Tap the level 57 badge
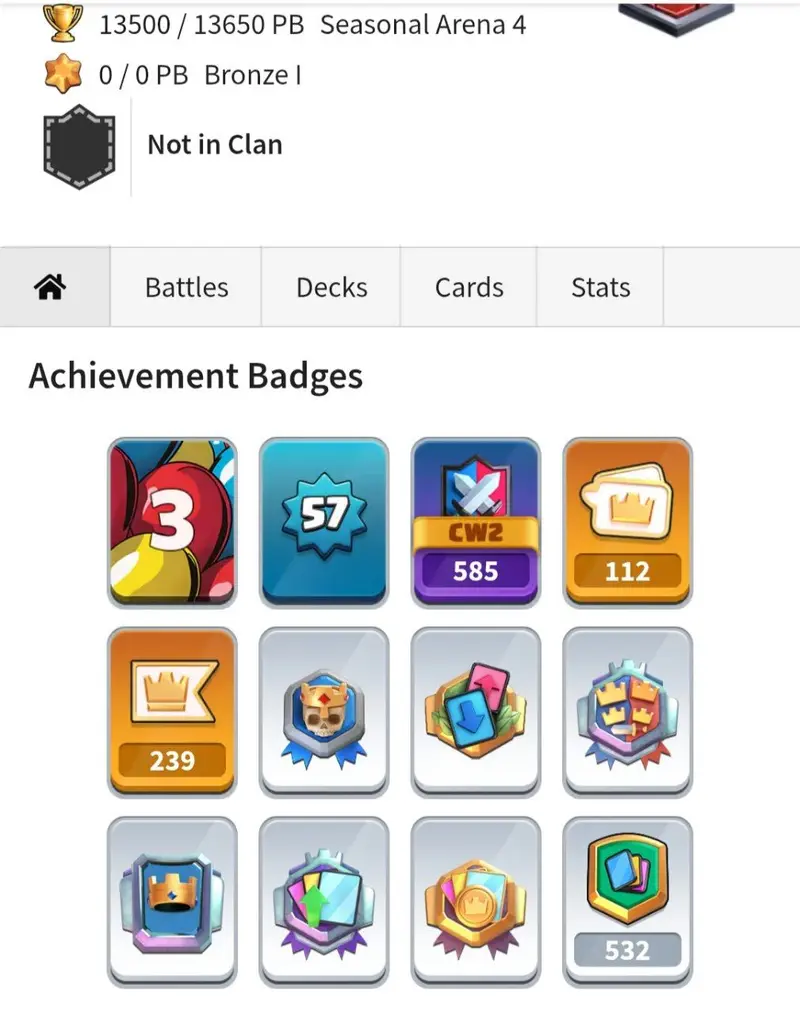Image resolution: width=800 pixels, height=1015 pixels. tap(323, 522)
